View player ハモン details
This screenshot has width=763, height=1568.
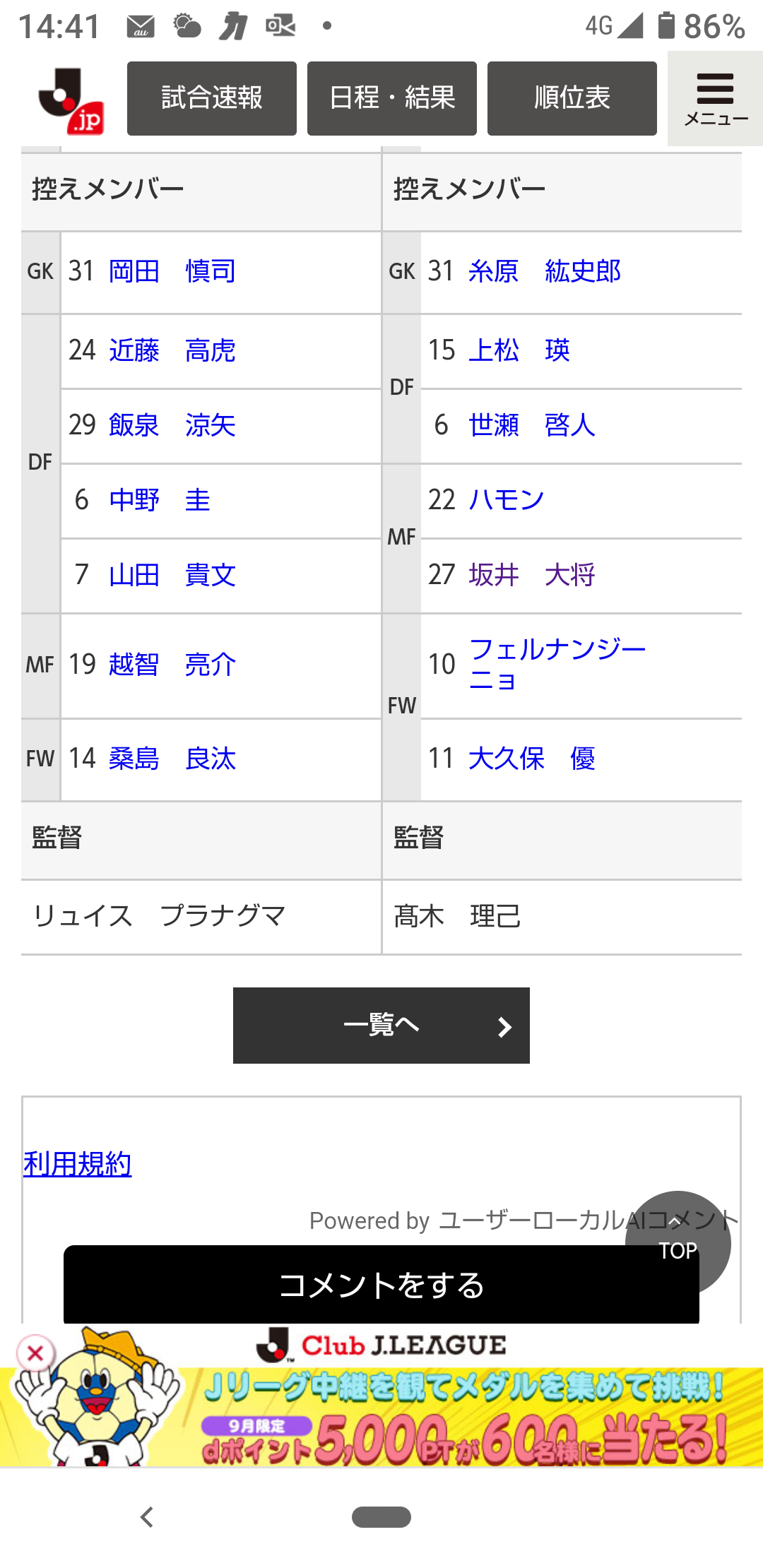pyautogui.click(x=506, y=500)
